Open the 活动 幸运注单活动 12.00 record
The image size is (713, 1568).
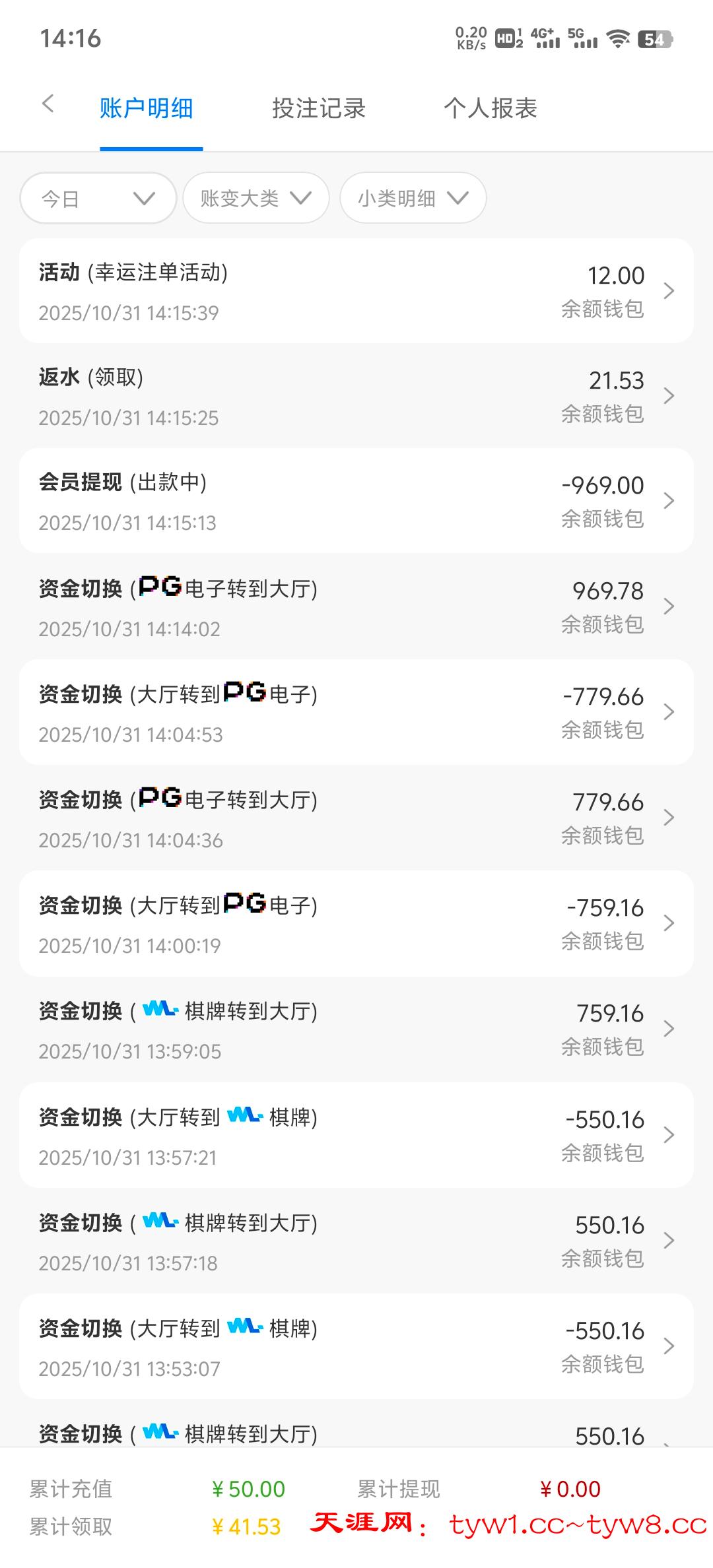pos(356,291)
